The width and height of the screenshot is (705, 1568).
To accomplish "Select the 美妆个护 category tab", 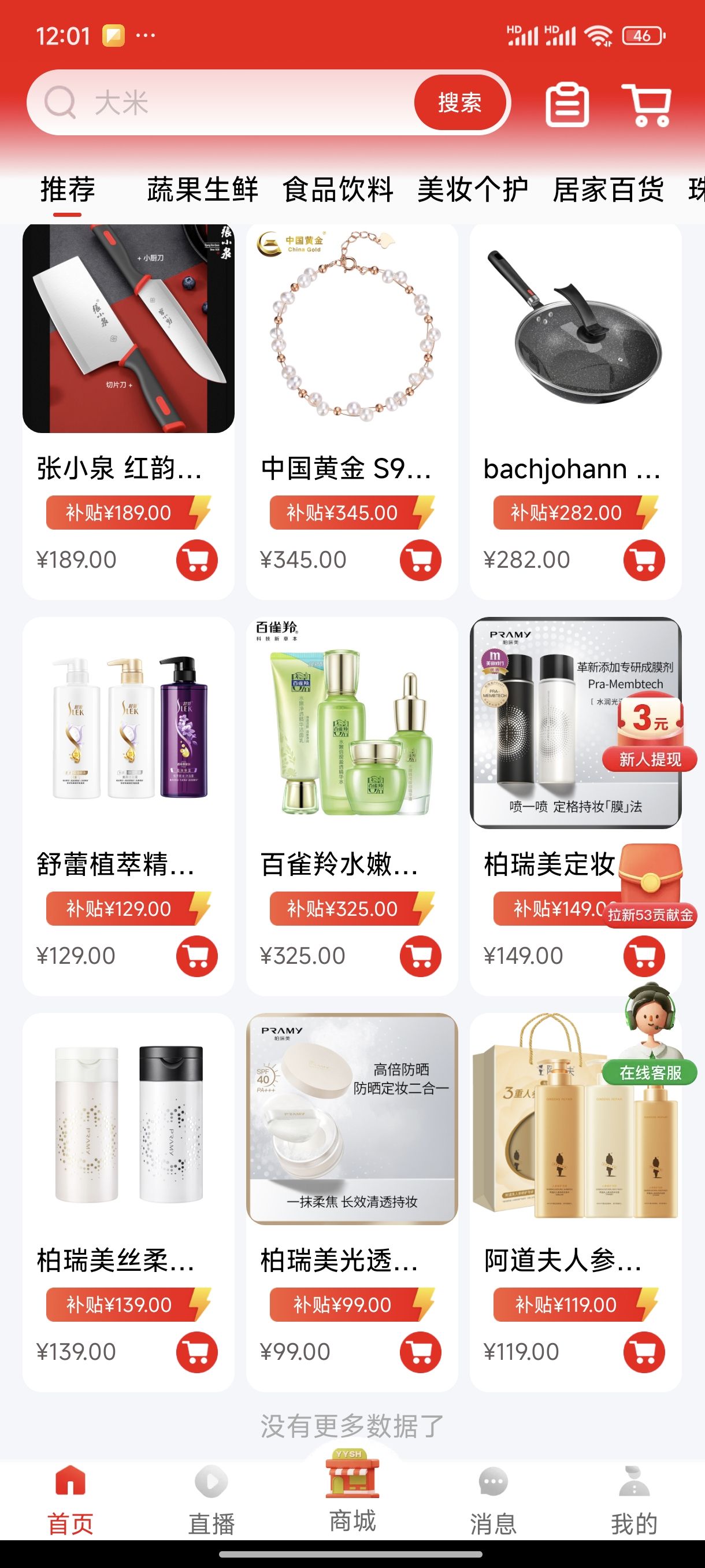I will 473,189.
